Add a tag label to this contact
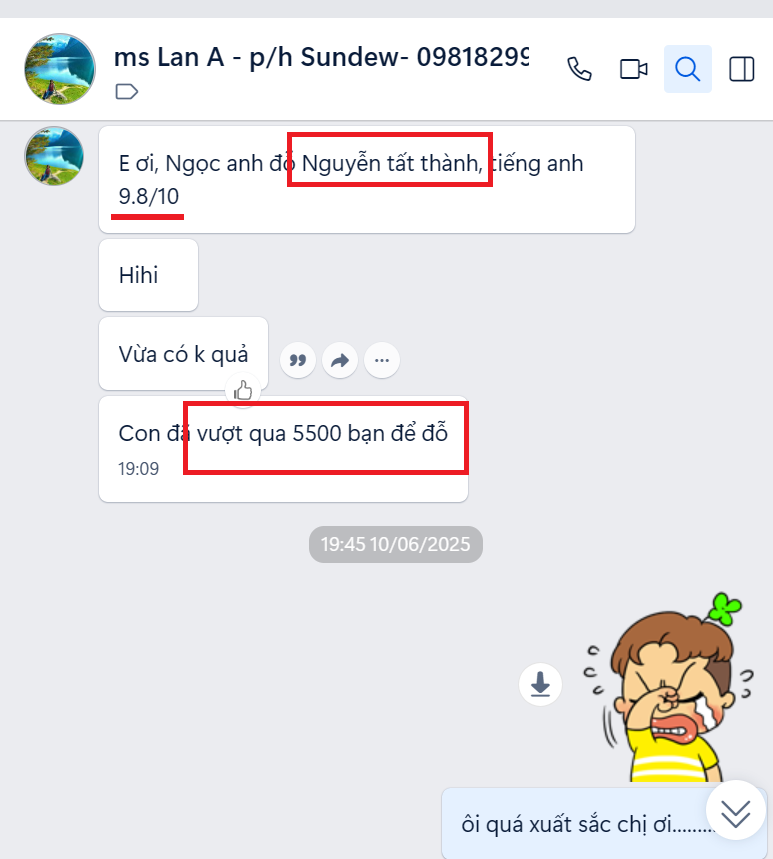This screenshot has height=859, width=773. [127, 92]
